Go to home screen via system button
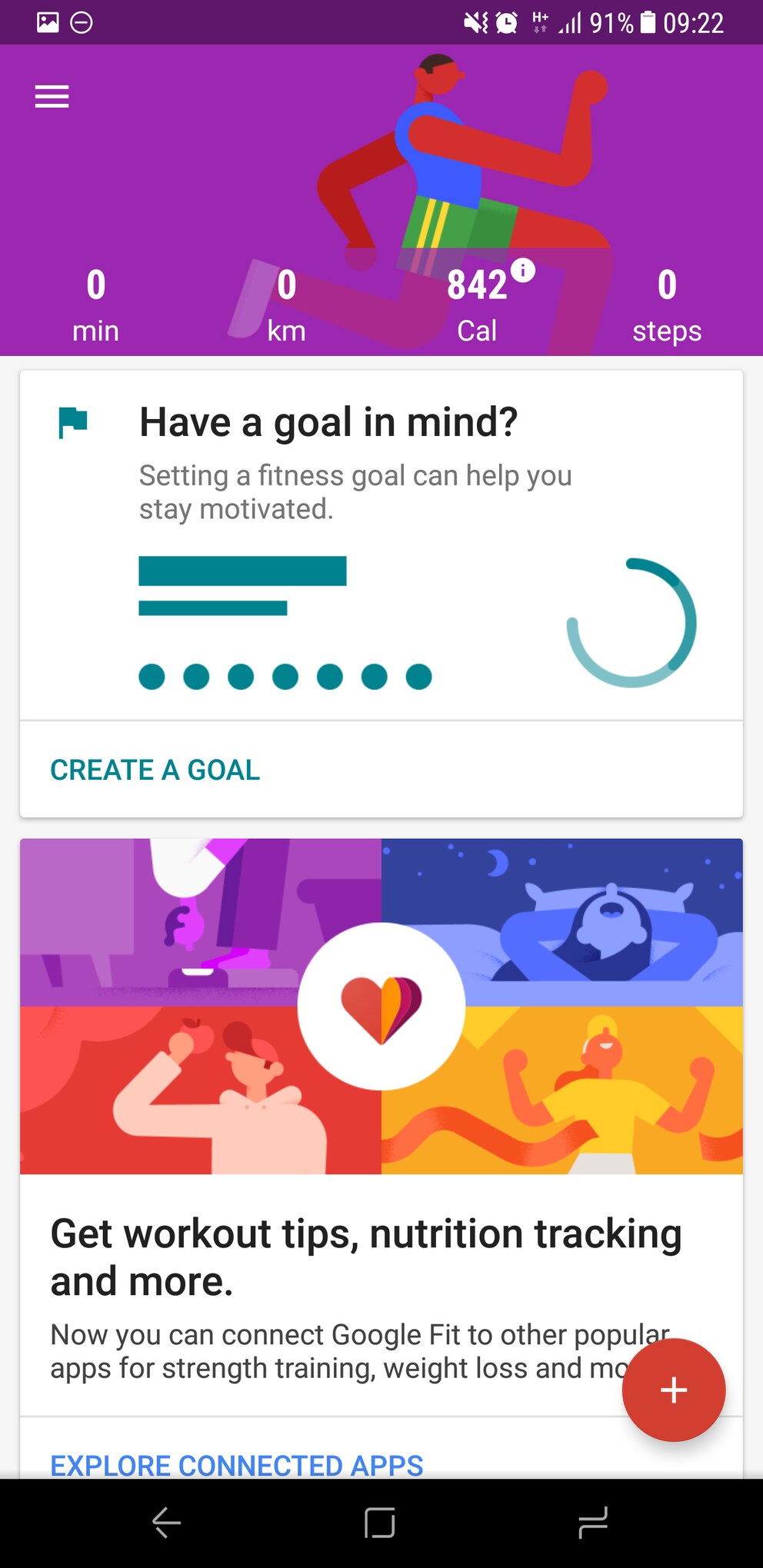The width and height of the screenshot is (763, 1568). [380, 1523]
